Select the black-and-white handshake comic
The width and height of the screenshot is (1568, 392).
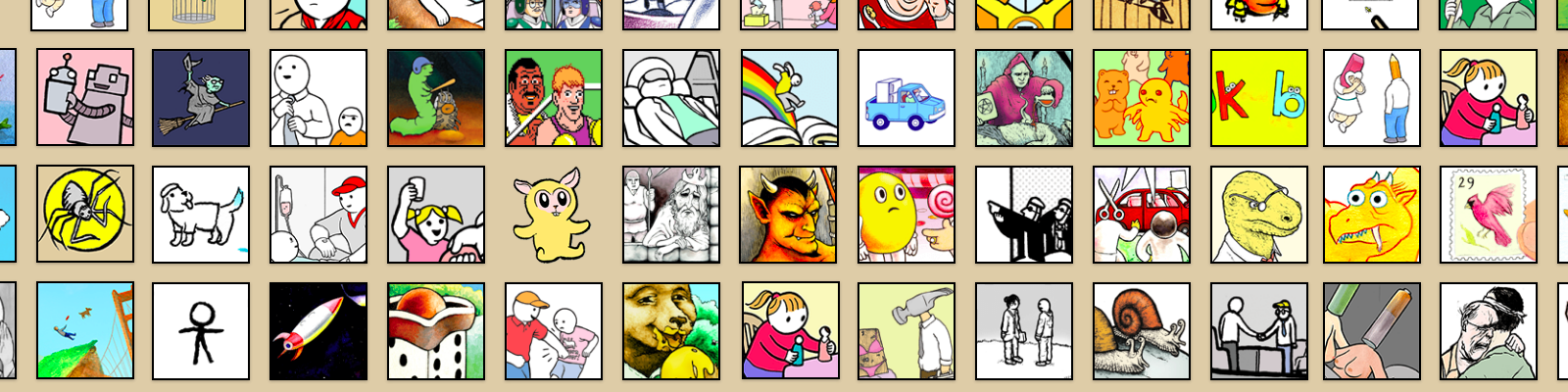pyautogui.click(x=1259, y=331)
